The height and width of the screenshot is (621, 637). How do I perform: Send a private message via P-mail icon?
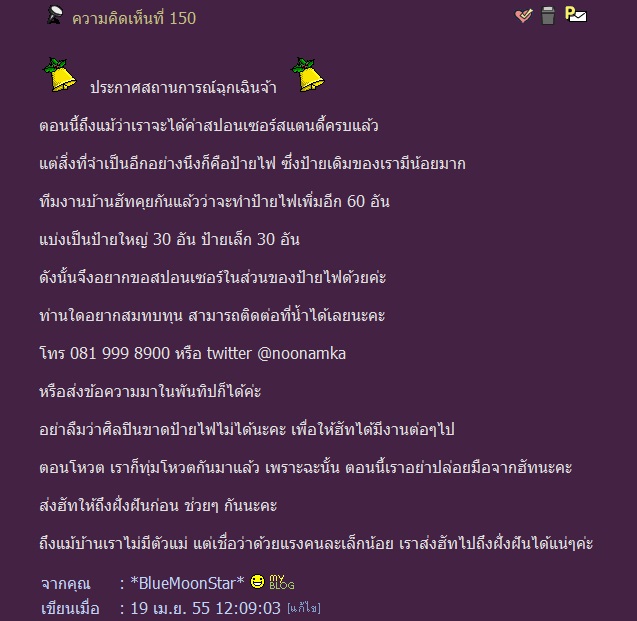(575, 15)
